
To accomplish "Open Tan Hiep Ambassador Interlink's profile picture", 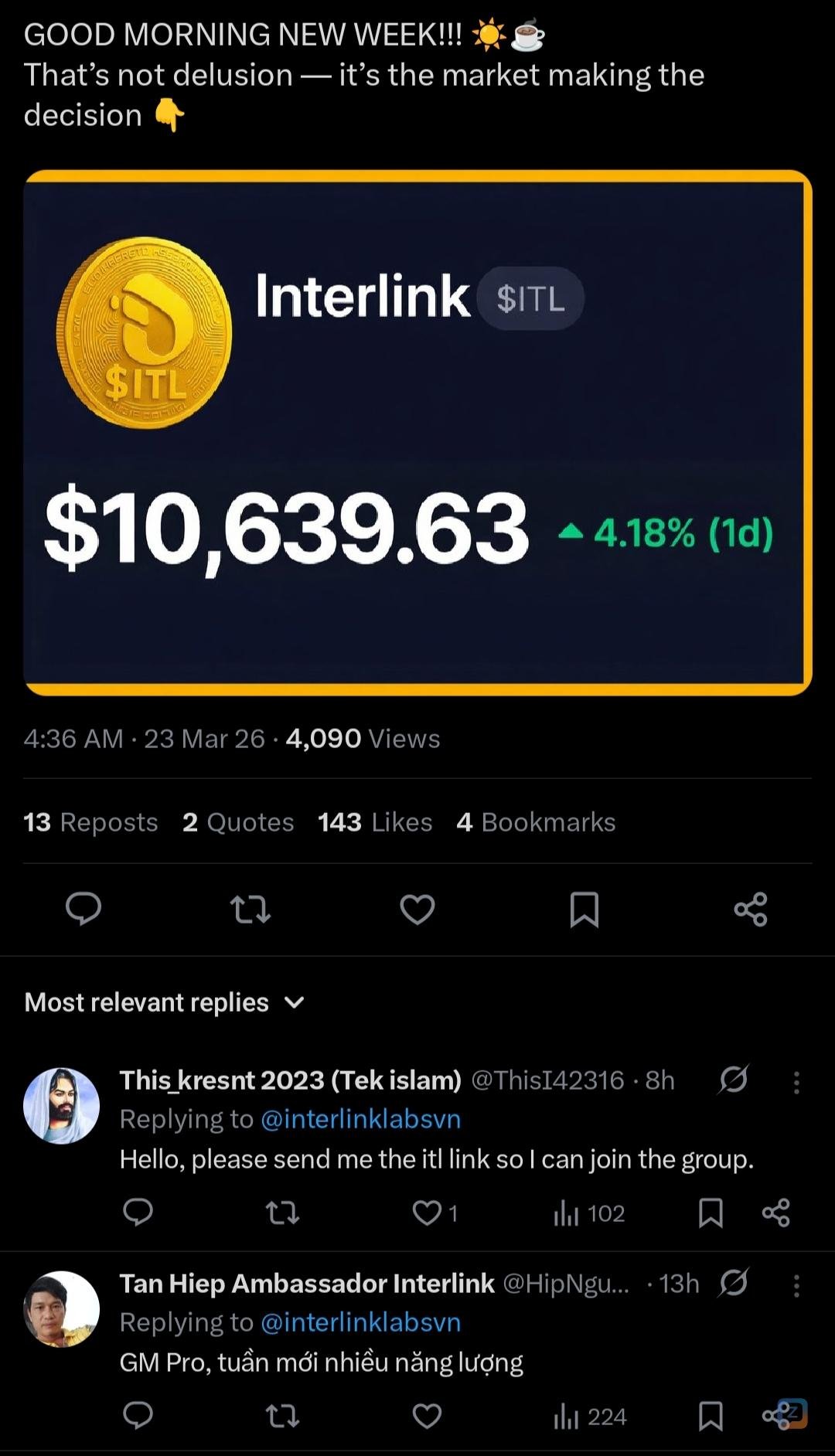I will click(x=62, y=1309).
